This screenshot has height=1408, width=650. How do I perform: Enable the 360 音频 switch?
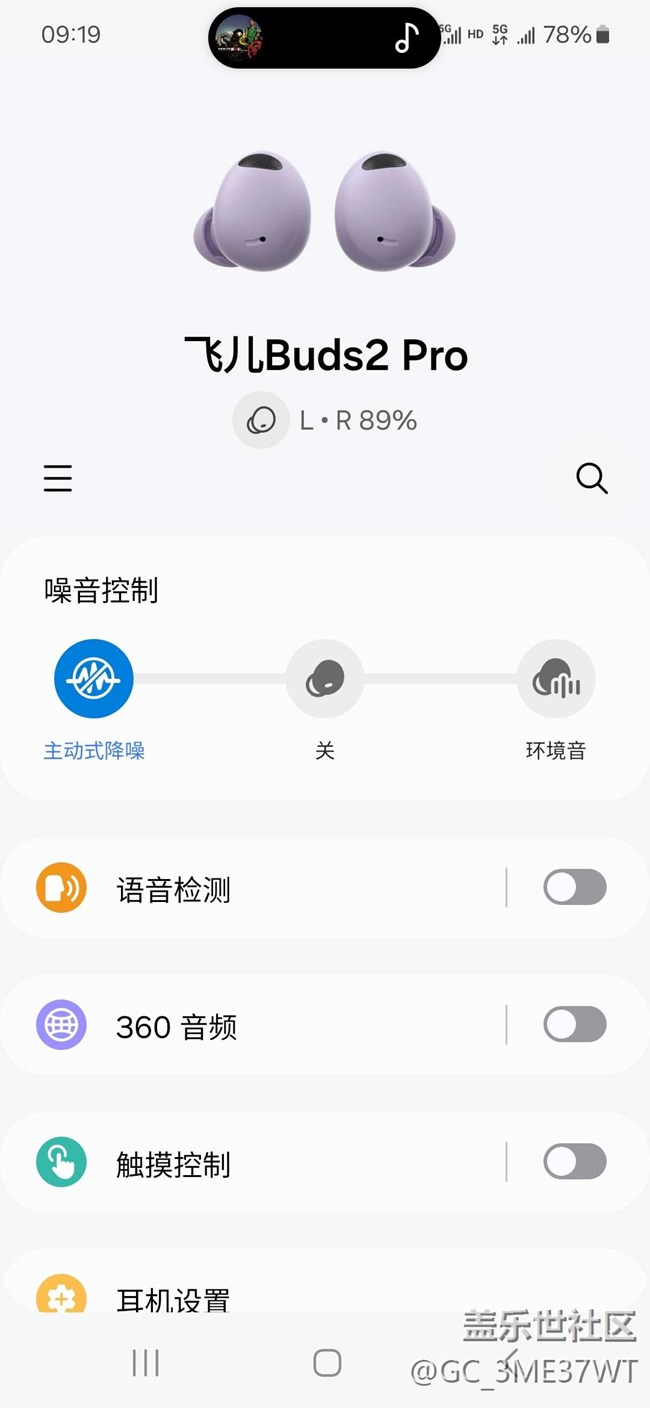pyautogui.click(x=574, y=1025)
